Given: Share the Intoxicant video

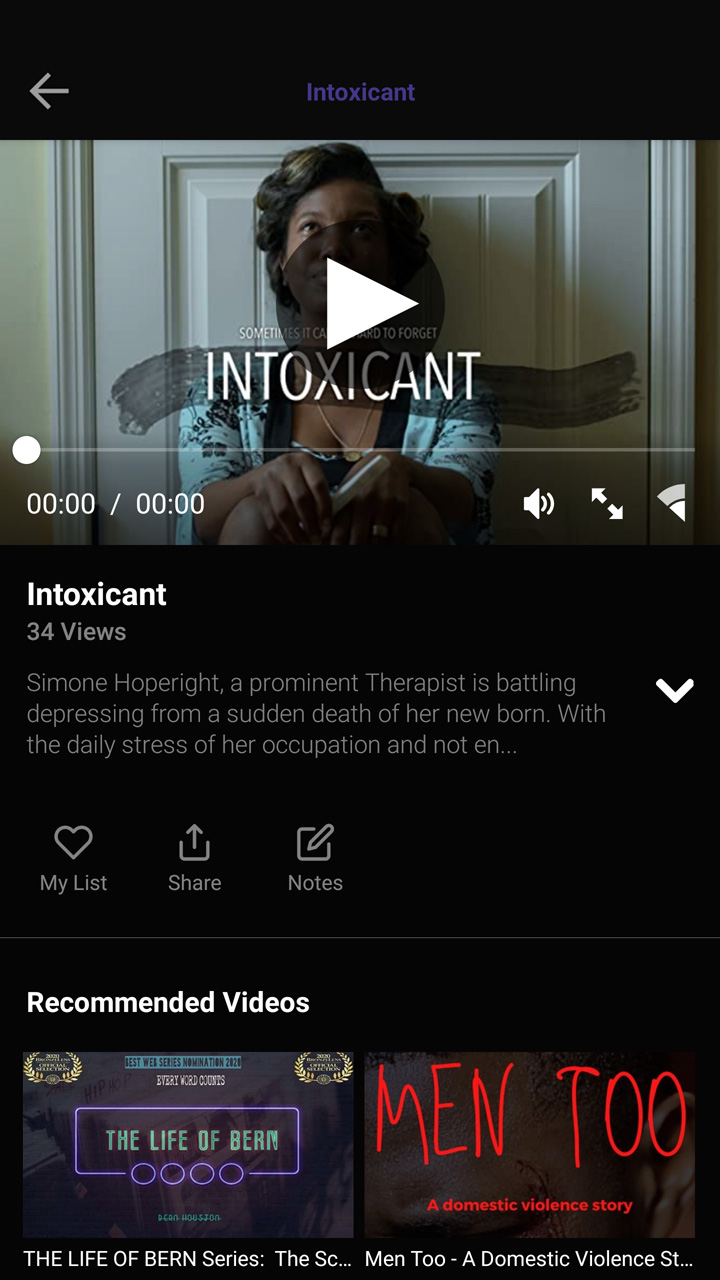Looking at the screenshot, I should tap(194, 859).
